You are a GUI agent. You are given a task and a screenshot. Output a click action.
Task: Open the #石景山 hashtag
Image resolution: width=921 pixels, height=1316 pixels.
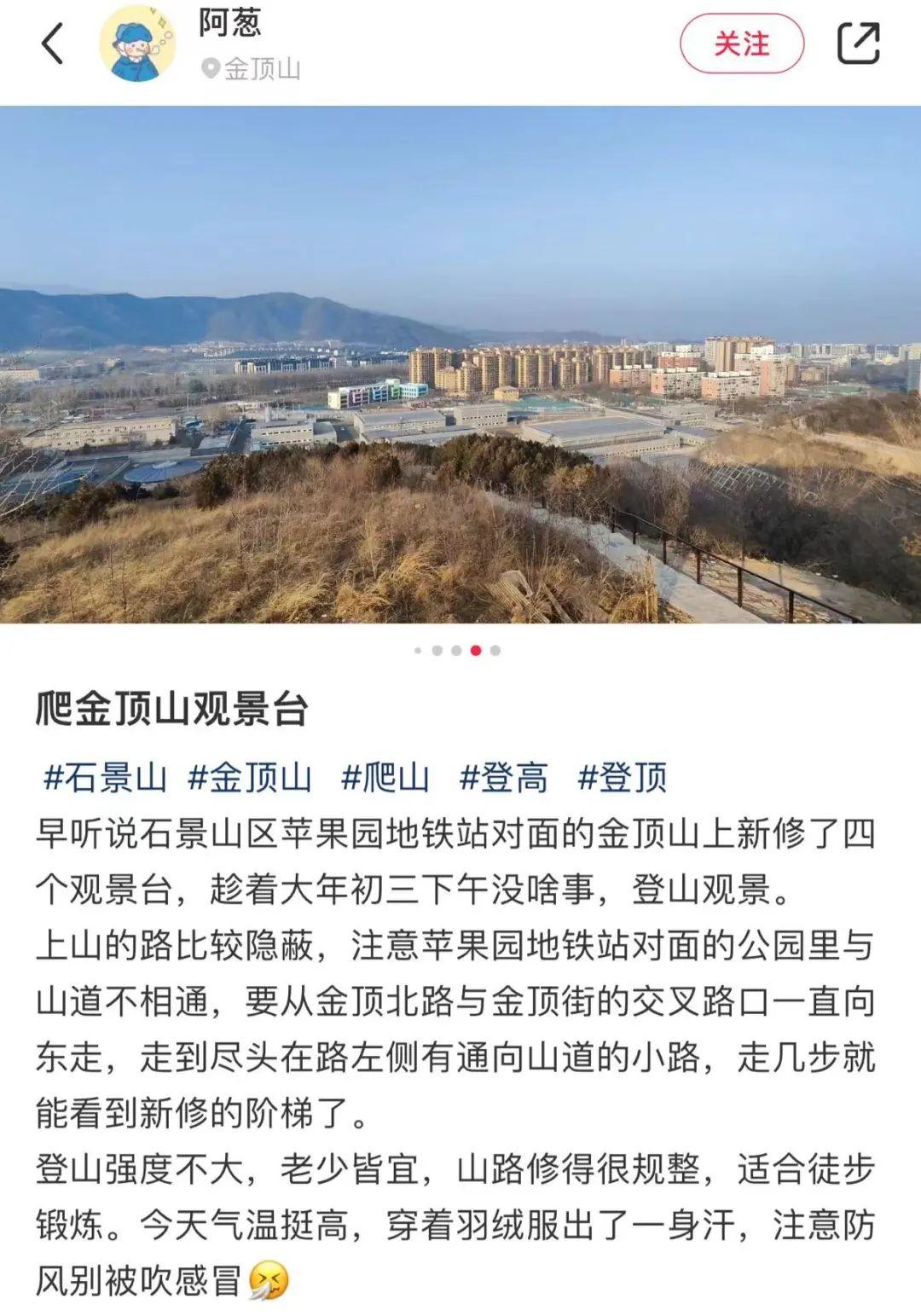[104, 778]
